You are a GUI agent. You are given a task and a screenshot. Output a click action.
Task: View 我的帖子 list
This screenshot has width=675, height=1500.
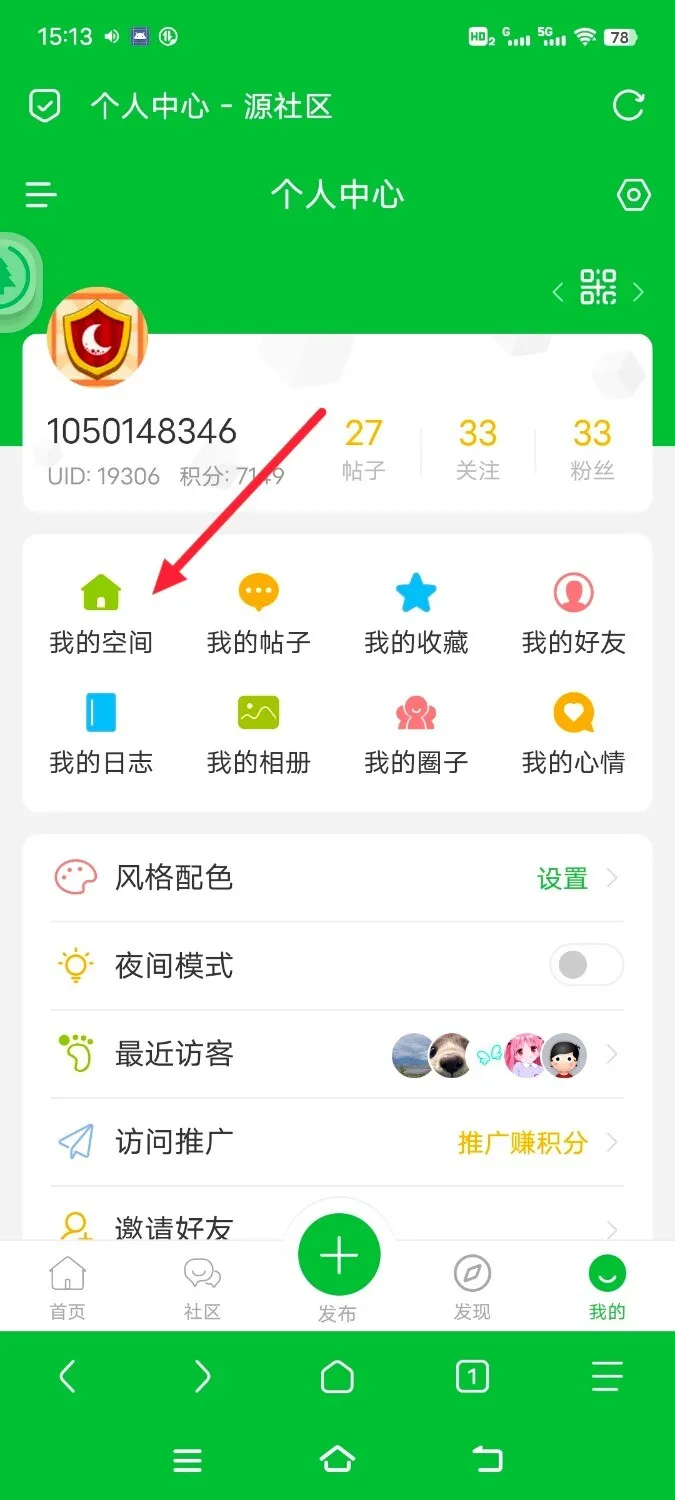point(258,613)
